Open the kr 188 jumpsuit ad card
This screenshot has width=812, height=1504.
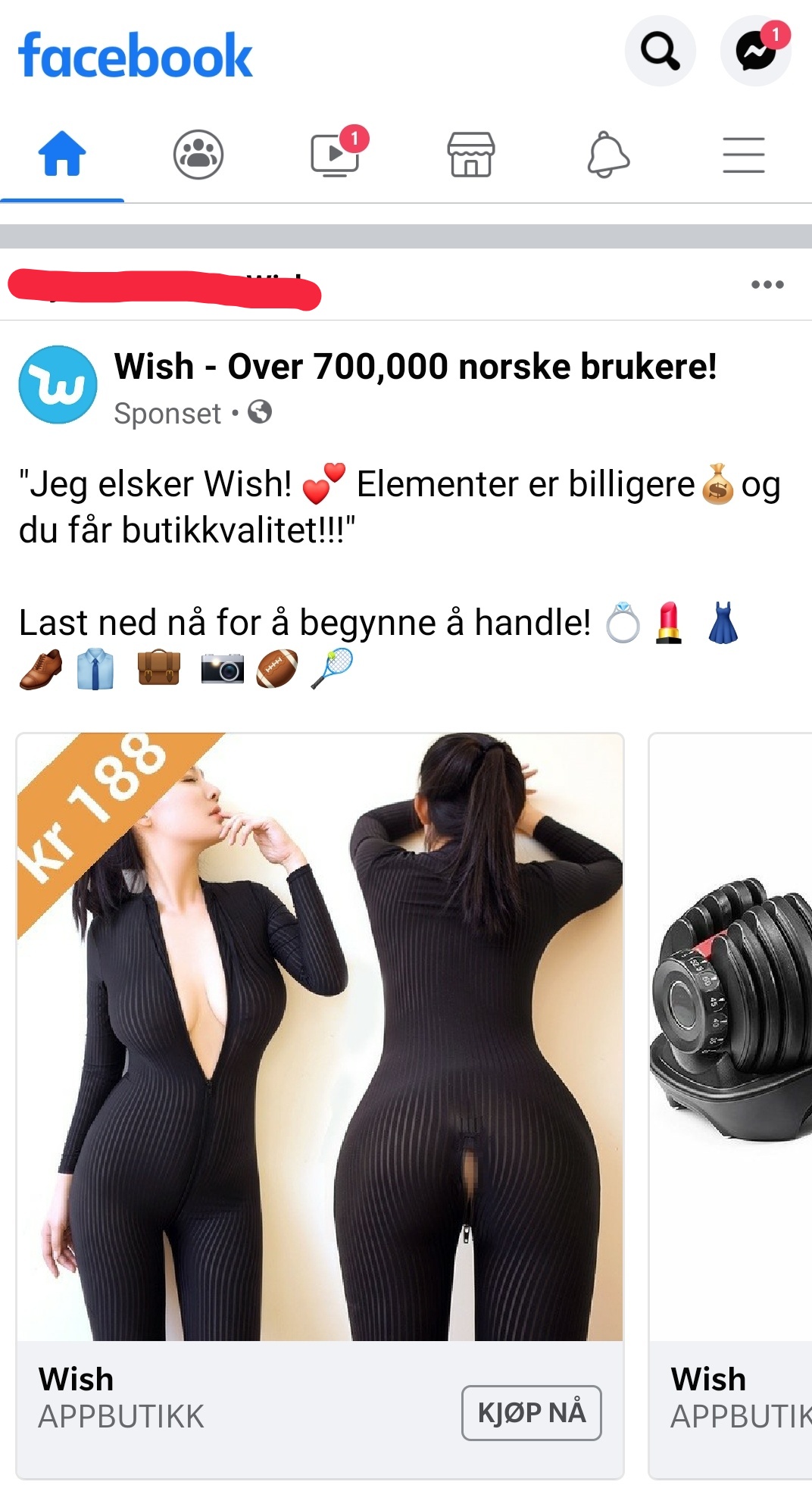pyautogui.click(x=320, y=1105)
